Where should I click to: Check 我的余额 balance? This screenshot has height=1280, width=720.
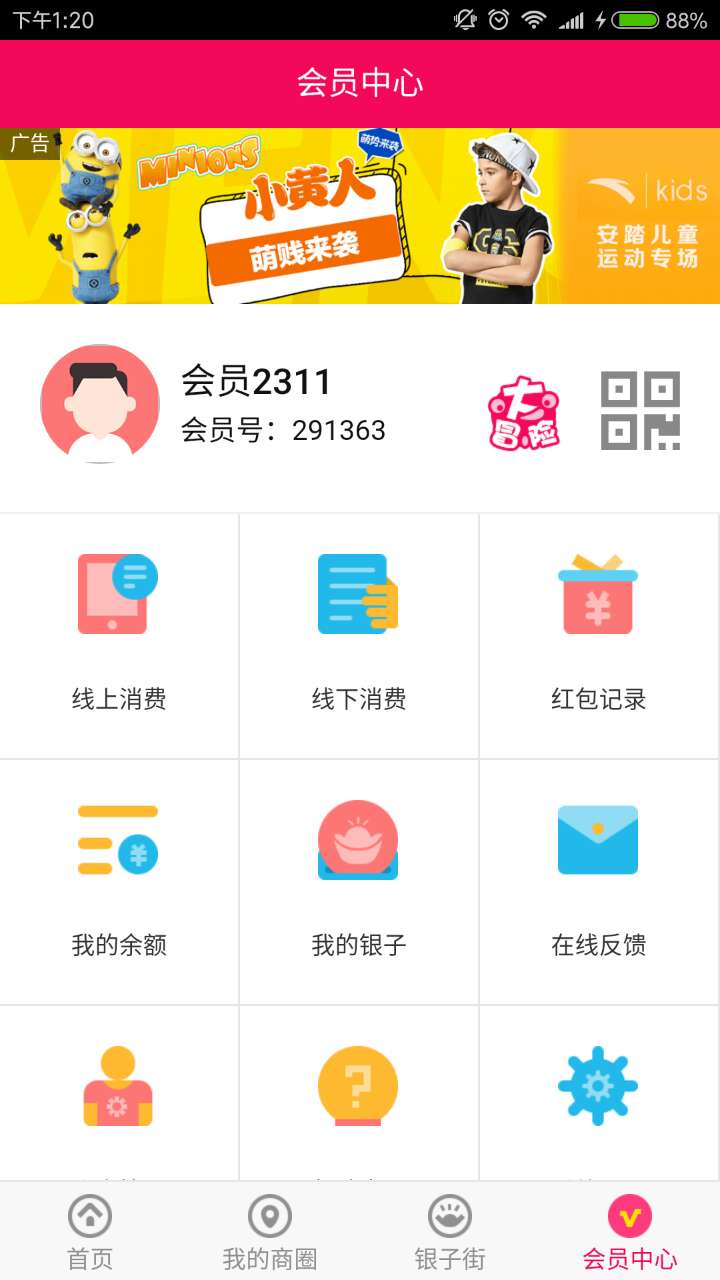(119, 882)
